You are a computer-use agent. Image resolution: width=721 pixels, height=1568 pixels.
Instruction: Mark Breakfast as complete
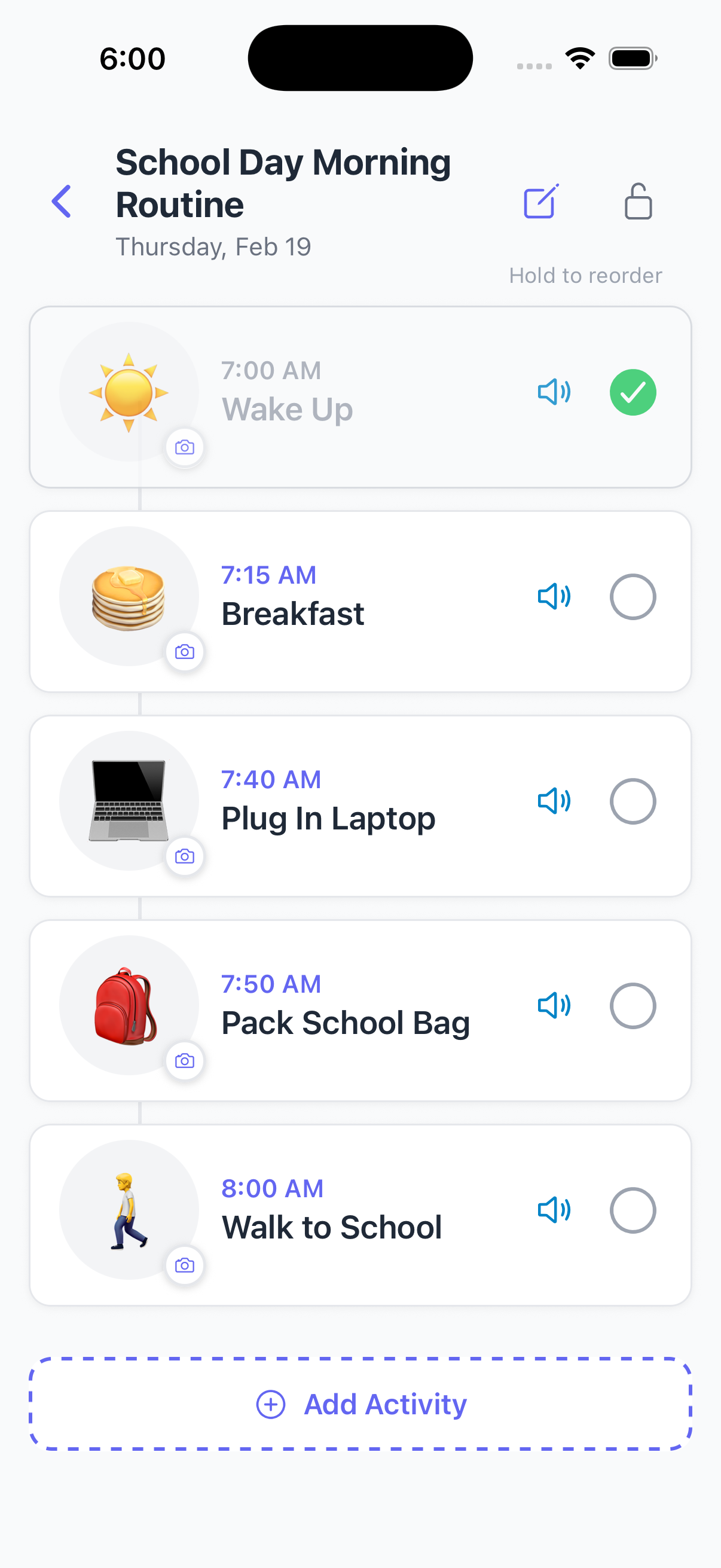click(632, 597)
